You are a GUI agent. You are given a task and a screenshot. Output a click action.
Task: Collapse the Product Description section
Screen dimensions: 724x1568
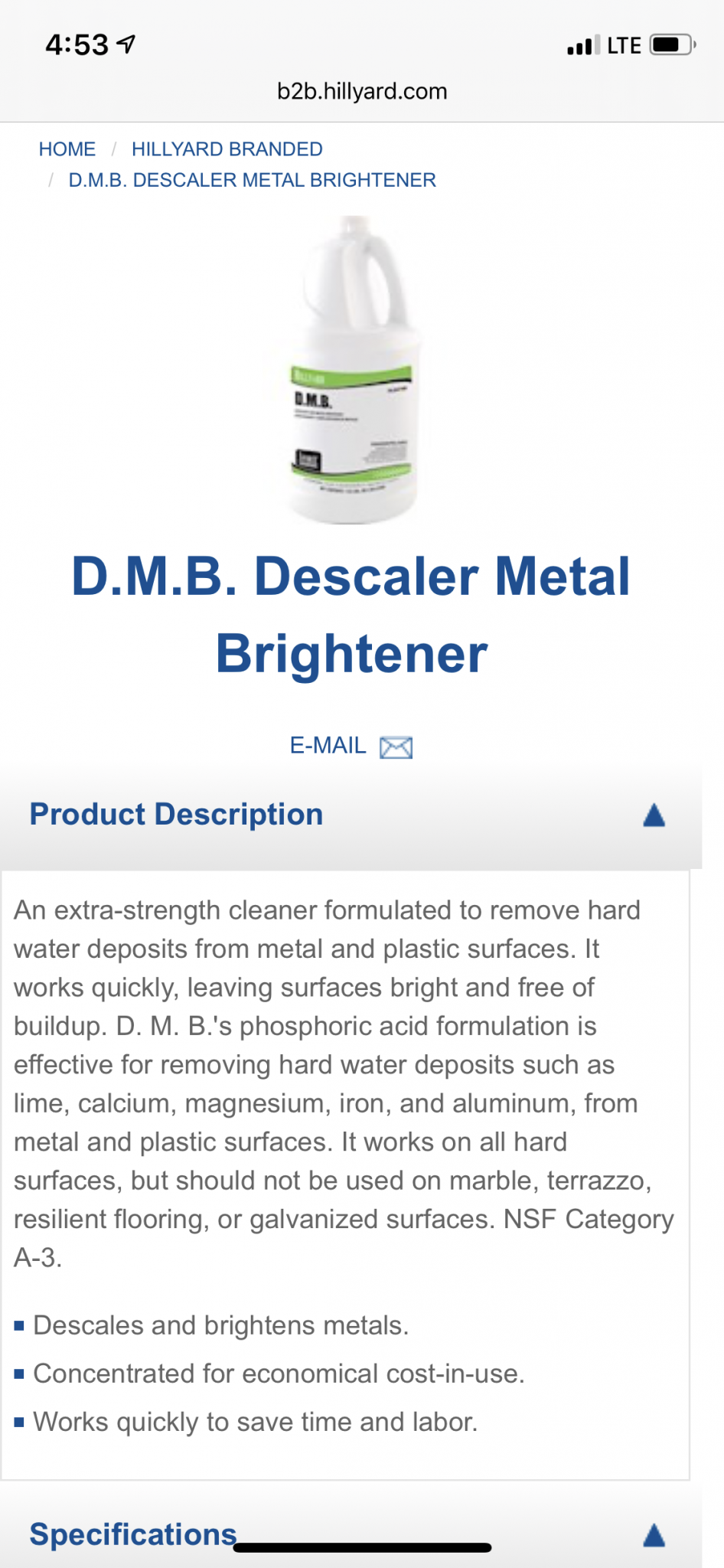point(654,815)
